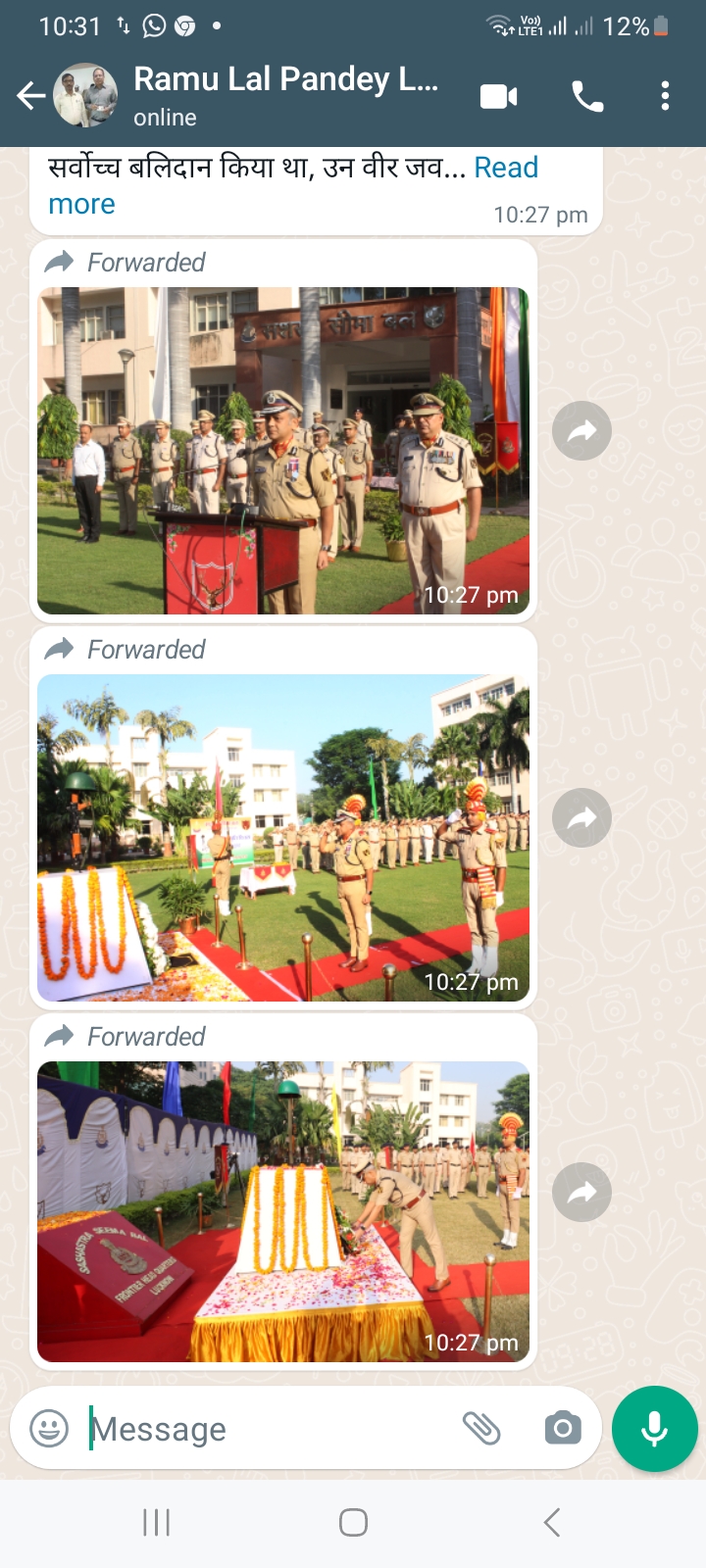Start a voice call with Ramu Lal Pandey
Screen dimensions: 706x1568
pos(587,96)
